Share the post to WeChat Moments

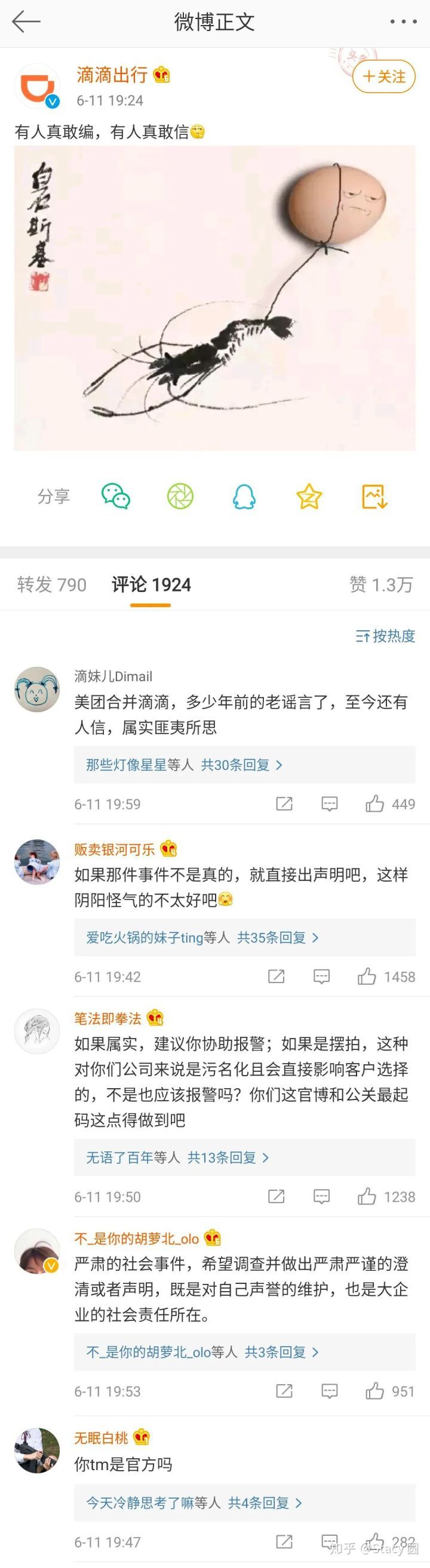(180, 497)
